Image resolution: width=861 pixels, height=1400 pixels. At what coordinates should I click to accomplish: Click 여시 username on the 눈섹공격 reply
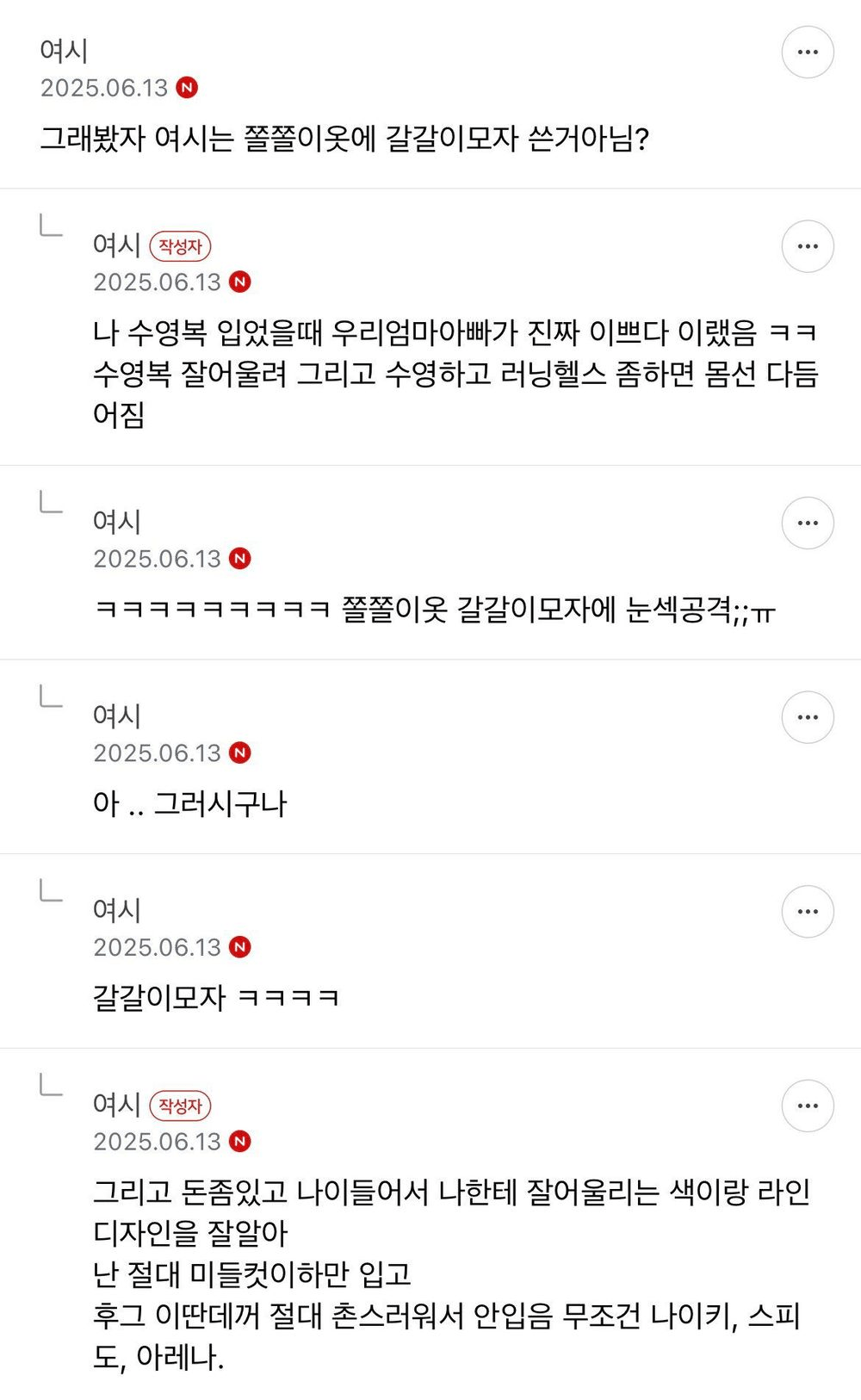[116, 520]
